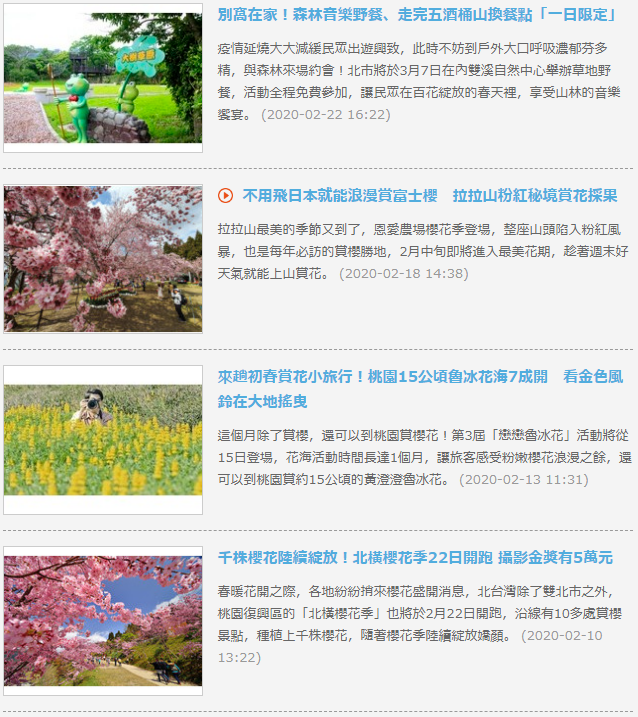This screenshot has height=717, width=638.
Task: Open the yellow lupin field thumbnail
Action: (x=103, y=440)
